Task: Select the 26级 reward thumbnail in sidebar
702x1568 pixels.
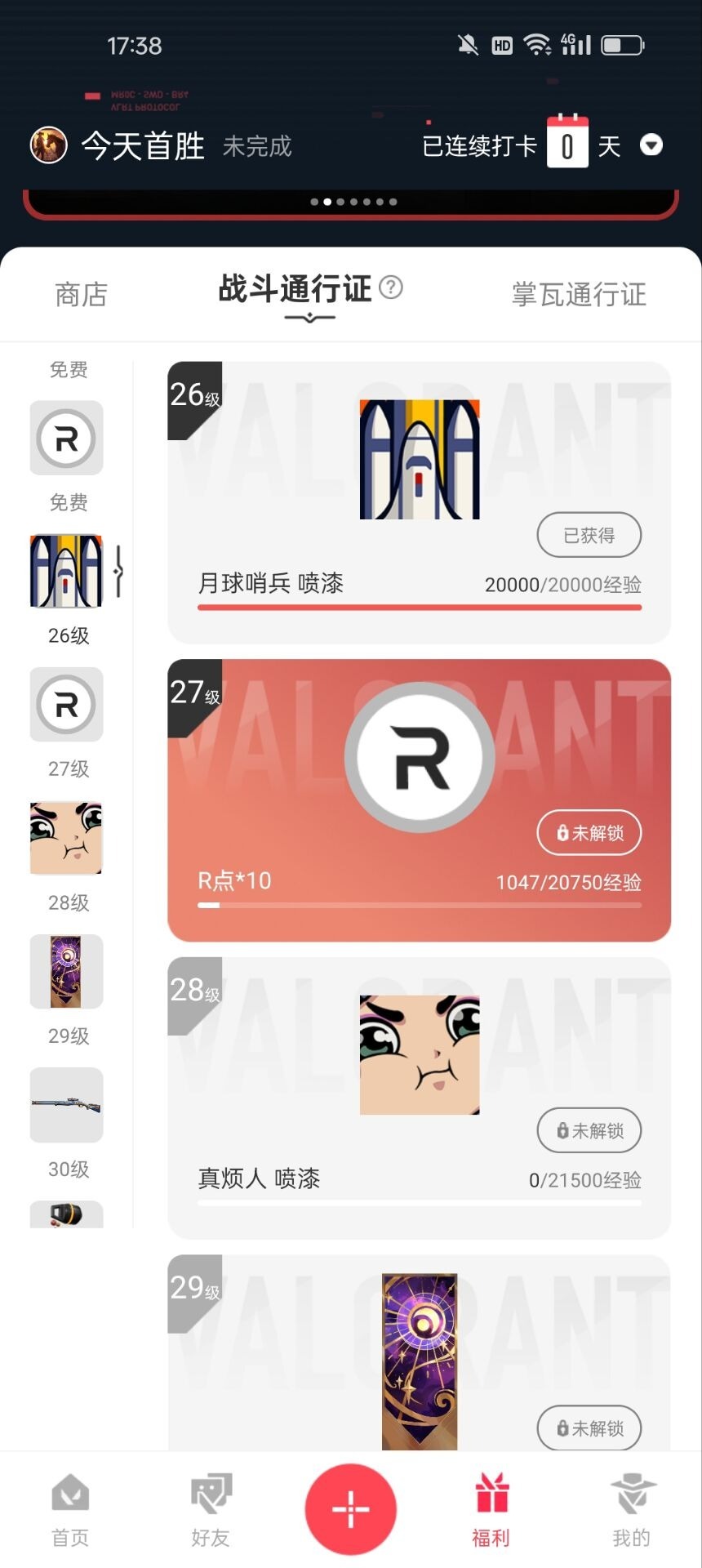Action: click(66, 571)
